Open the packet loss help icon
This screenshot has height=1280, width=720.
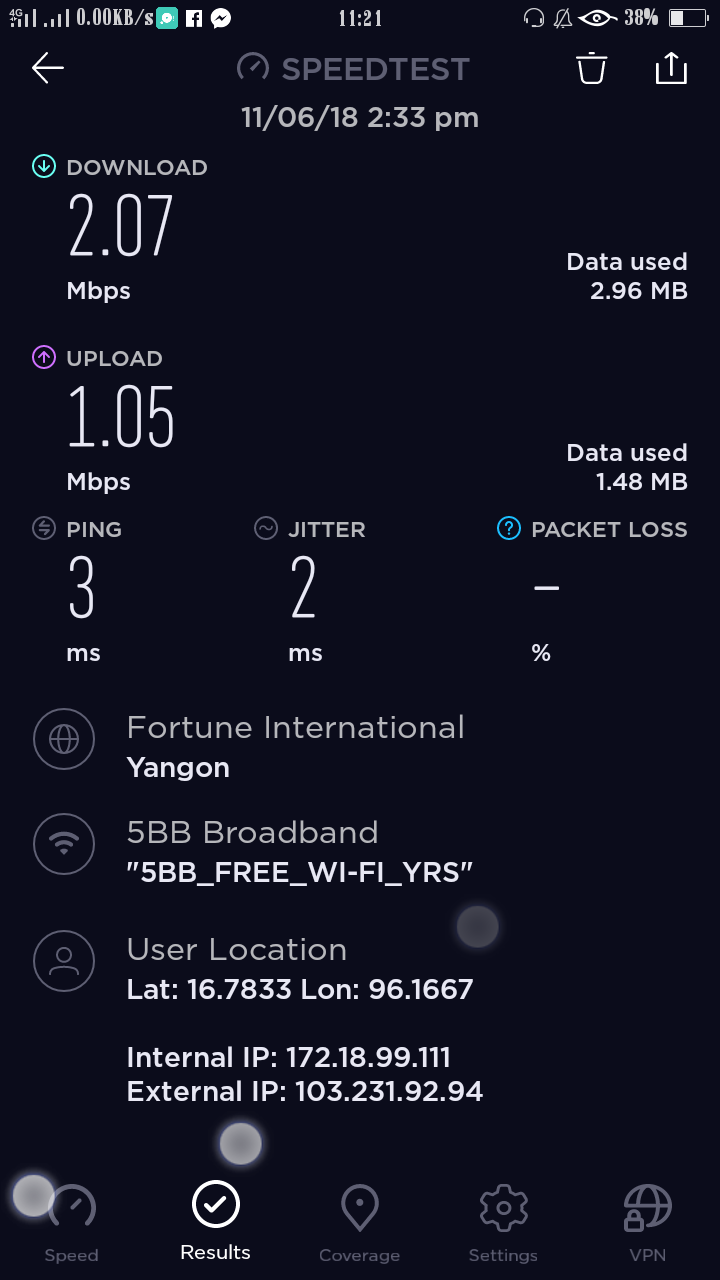[x=509, y=529]
